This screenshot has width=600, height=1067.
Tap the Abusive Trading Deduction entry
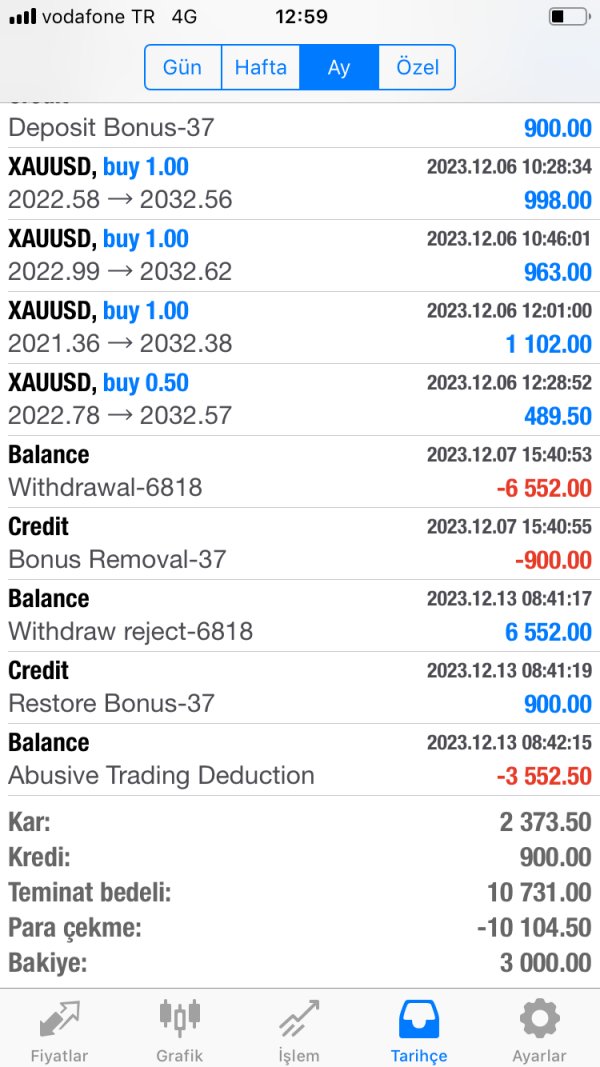300,760
